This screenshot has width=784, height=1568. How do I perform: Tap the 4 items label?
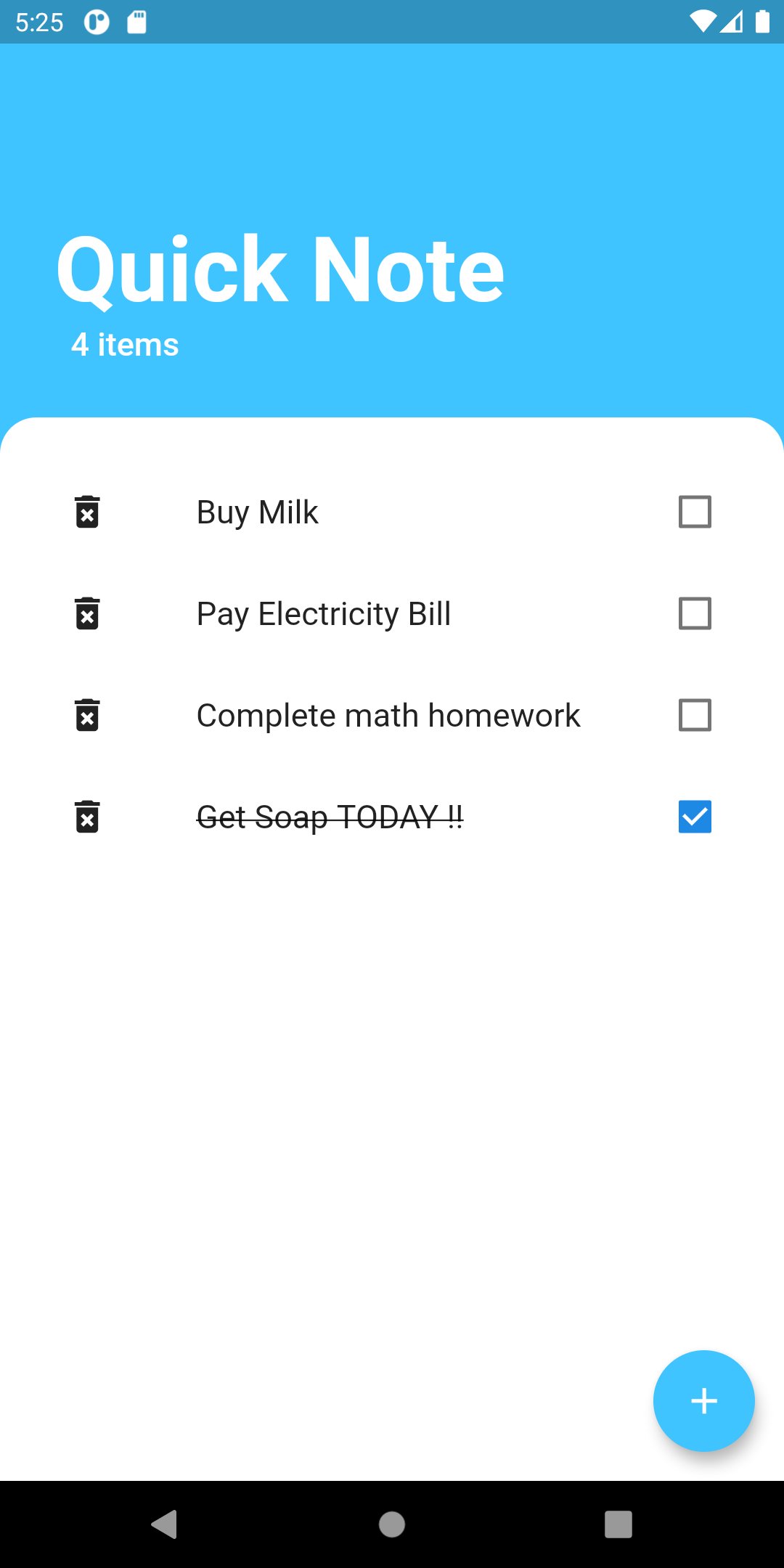[x=125, y=344]
